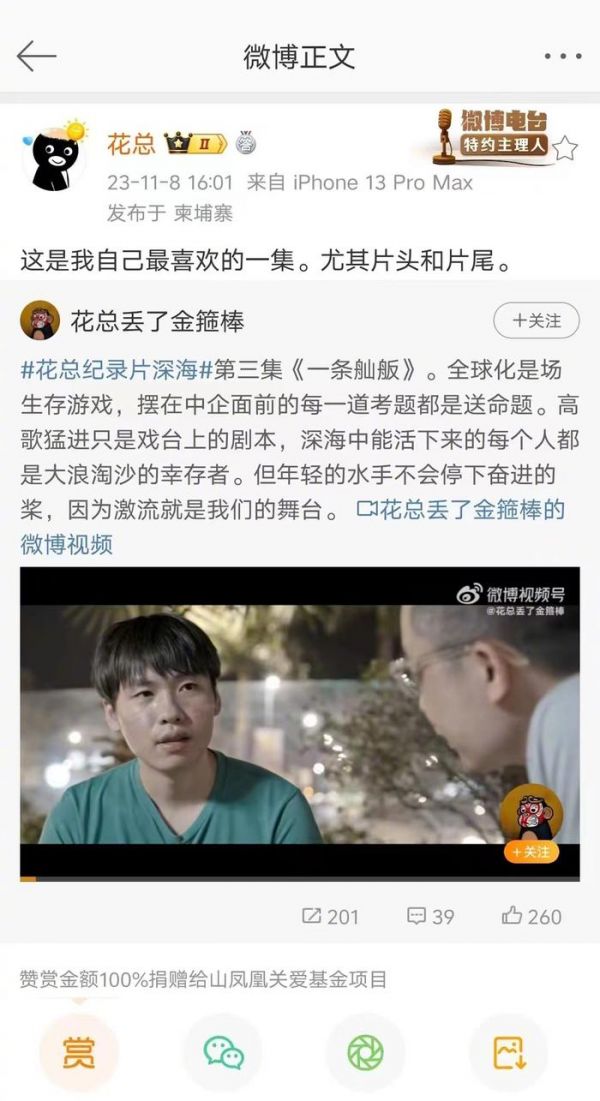The height and width of the screenshot is (1101, 600).
Task: Follow 花总丢了金箍棒 with +关注 button
Action: tap(536, 320)
